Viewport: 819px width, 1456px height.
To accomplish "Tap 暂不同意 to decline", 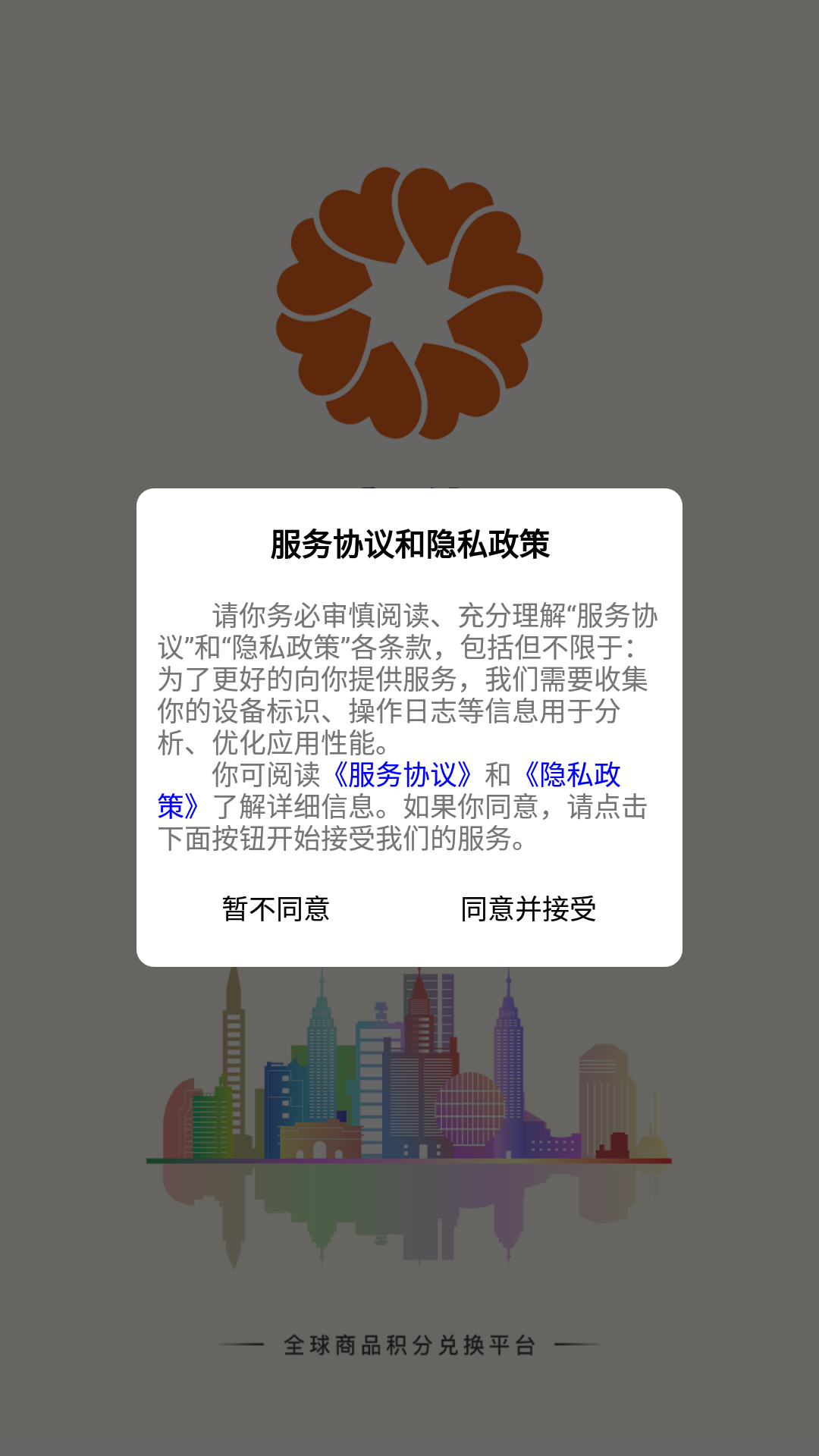I will point(275,908).
